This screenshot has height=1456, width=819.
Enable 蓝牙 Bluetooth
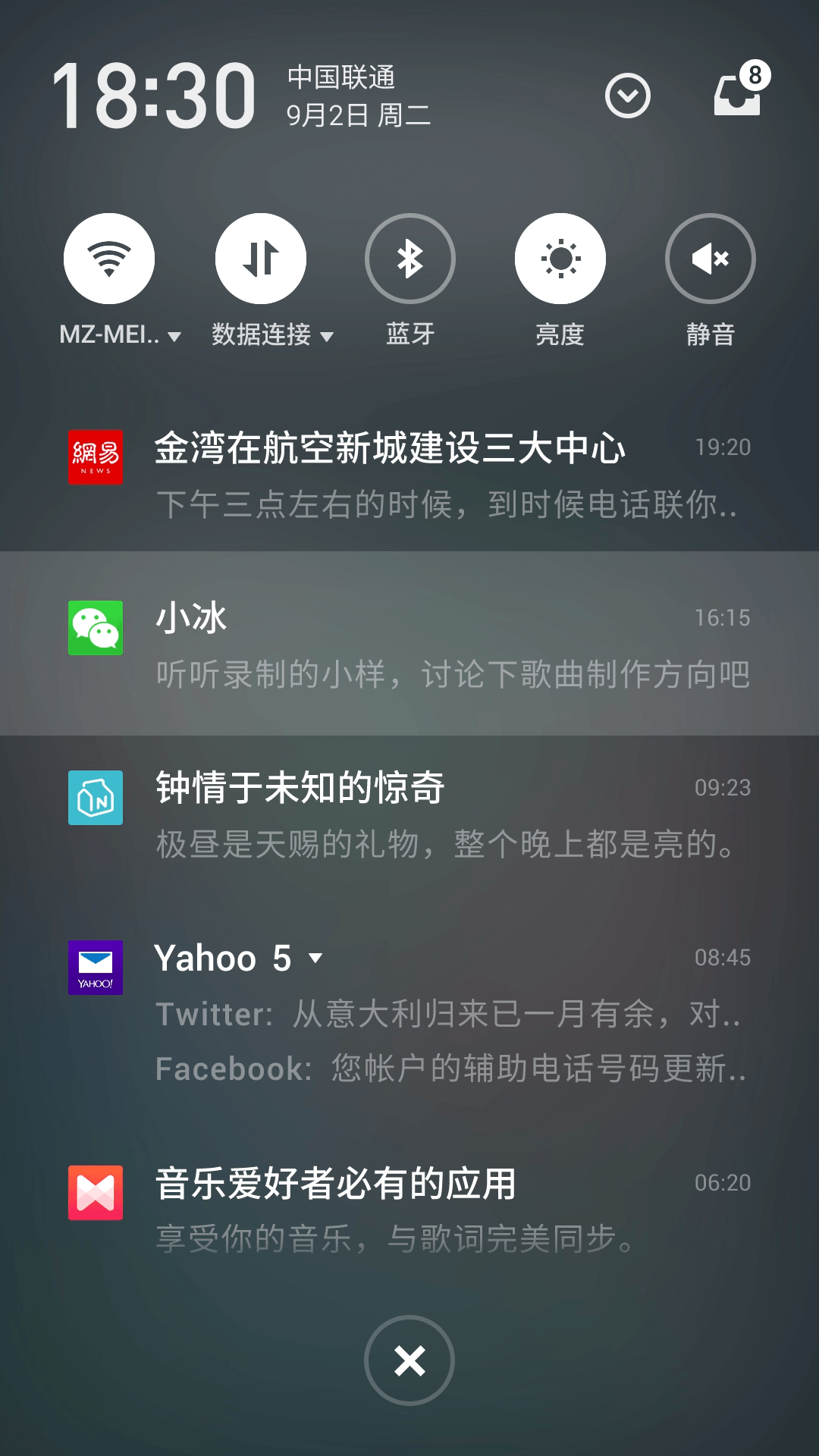(x=409, y=259)
